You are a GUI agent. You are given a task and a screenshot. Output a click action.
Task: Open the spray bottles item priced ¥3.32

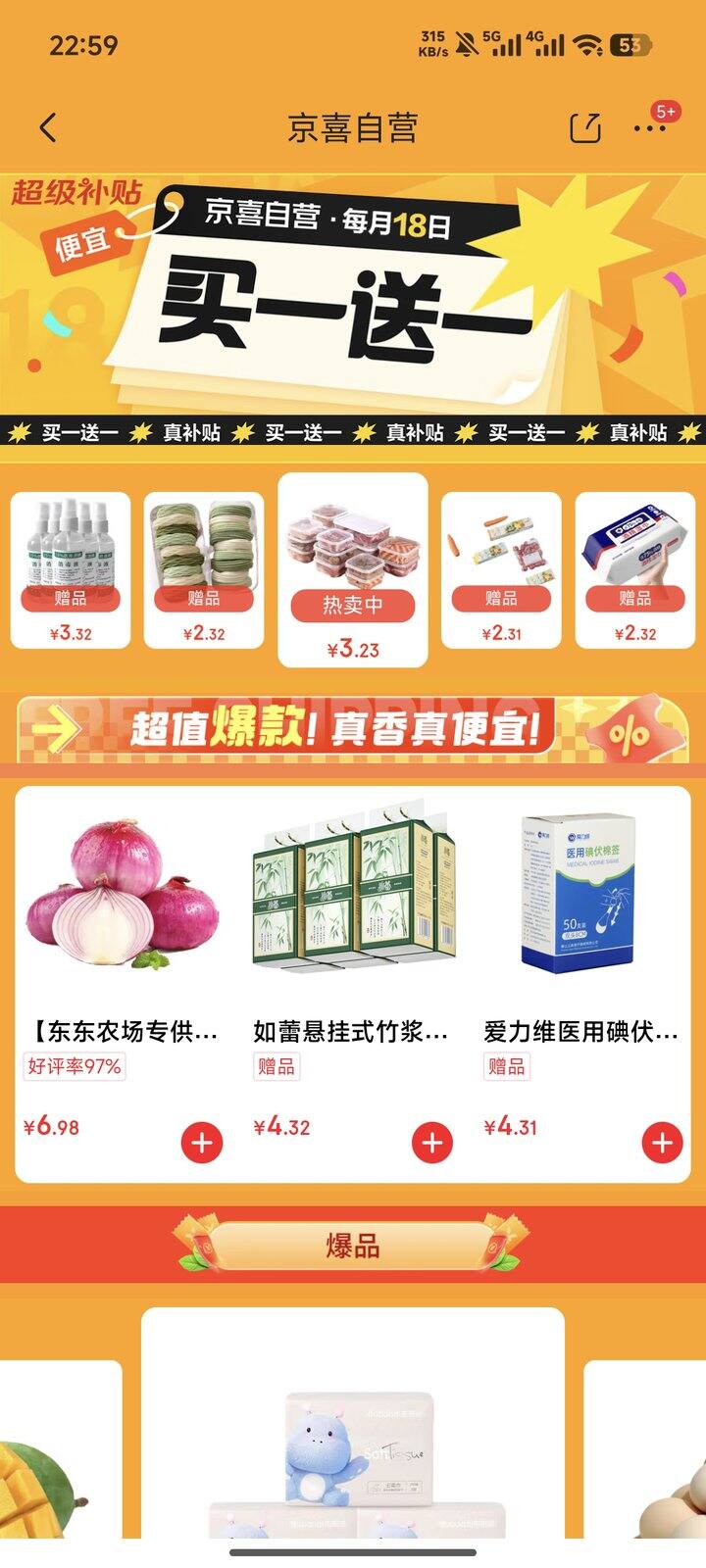[71, 568]
